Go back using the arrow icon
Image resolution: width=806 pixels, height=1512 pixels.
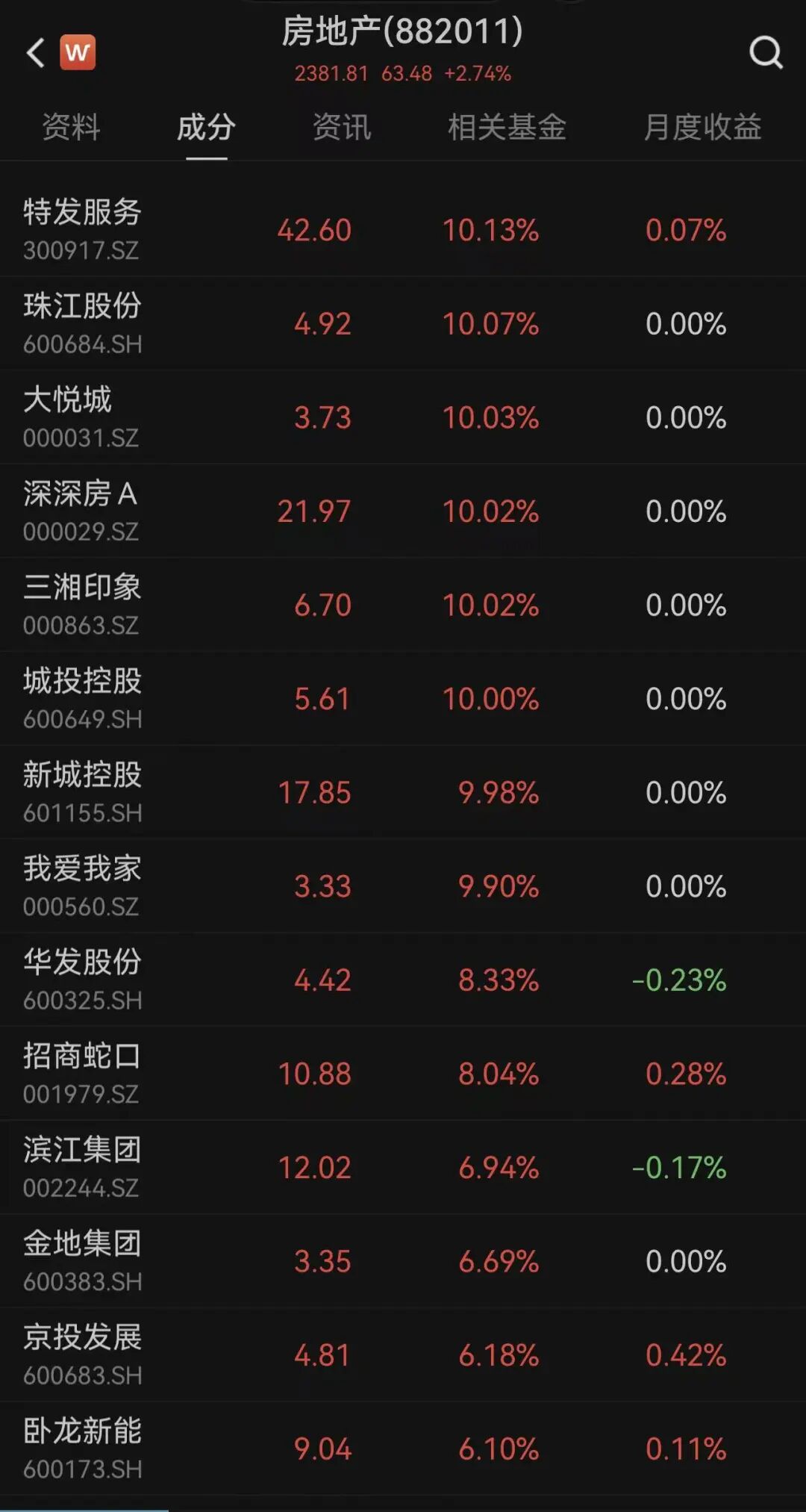click(x=35, y=53)
